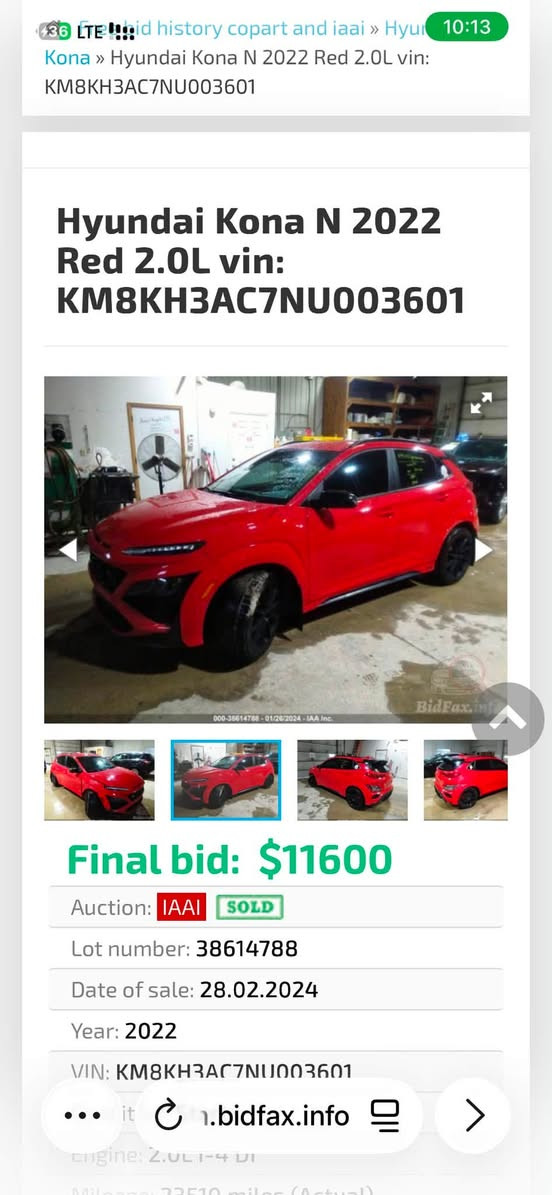The height and width of the screenshot is (1195, 552).
Task: Open the Kona breadcrumb link
Action: tap(67, 57)
